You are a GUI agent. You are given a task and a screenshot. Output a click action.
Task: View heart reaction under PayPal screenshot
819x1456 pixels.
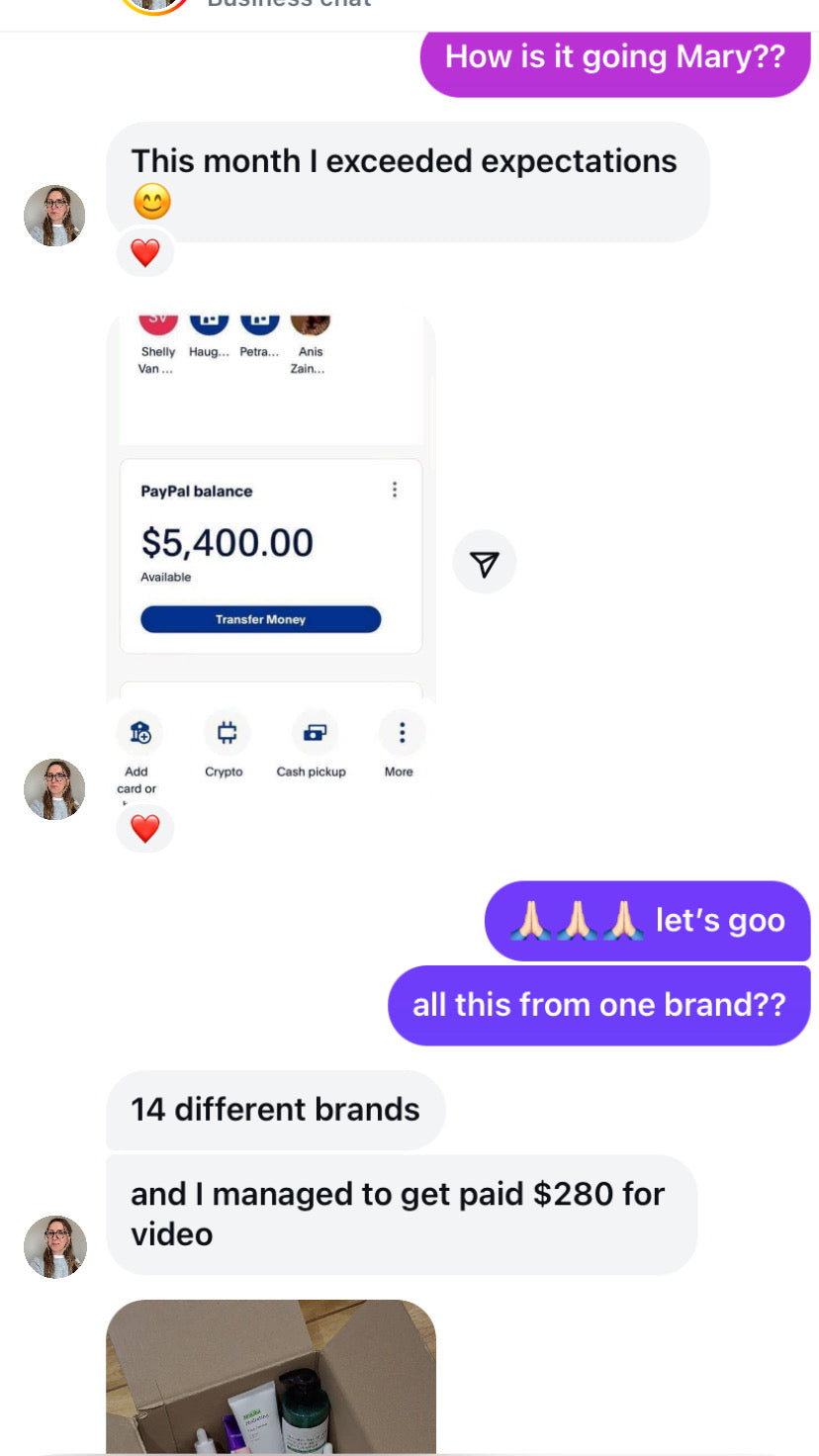coord(145,829)
